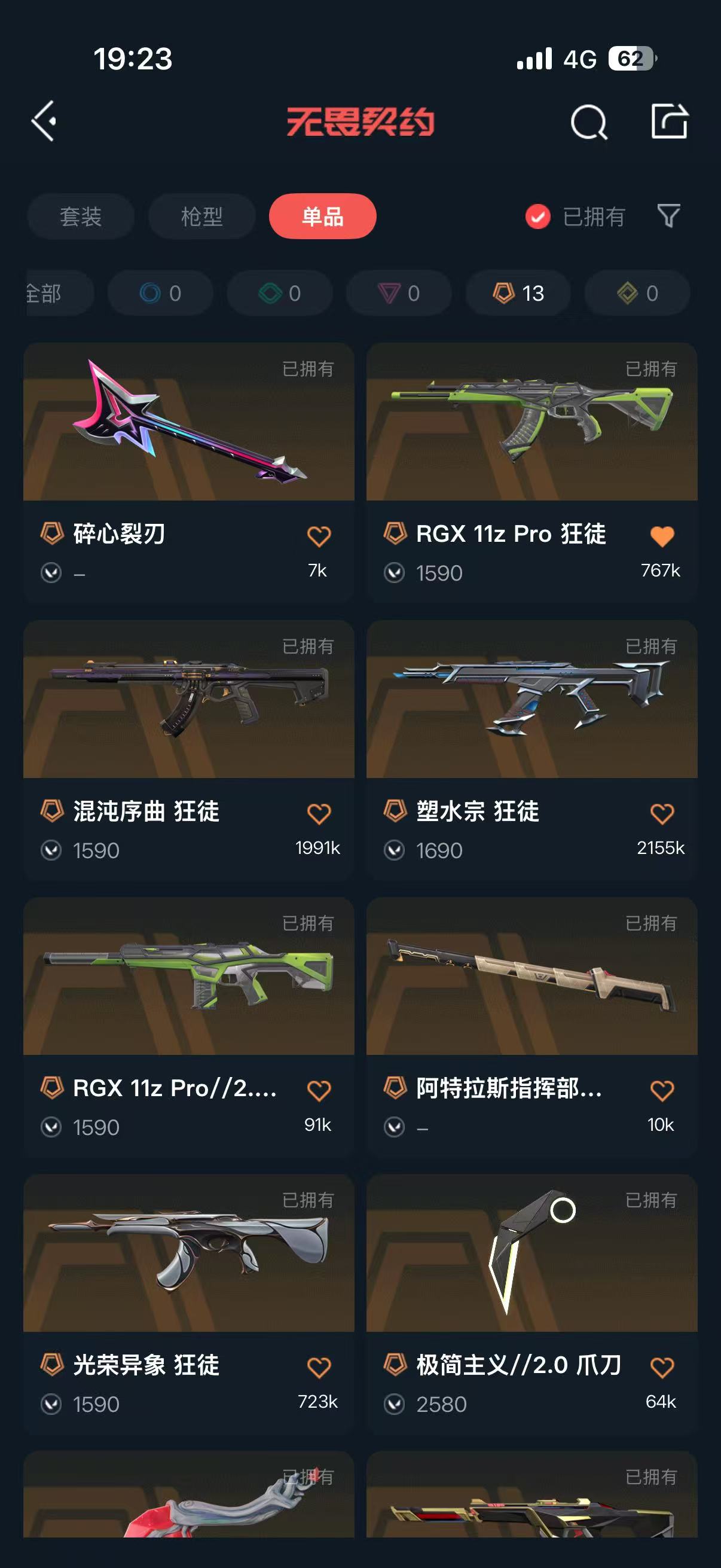Toggle the 已拥有 owned checkbox
The height and width of the screenshot is (1568, 721).
[538, 216]
